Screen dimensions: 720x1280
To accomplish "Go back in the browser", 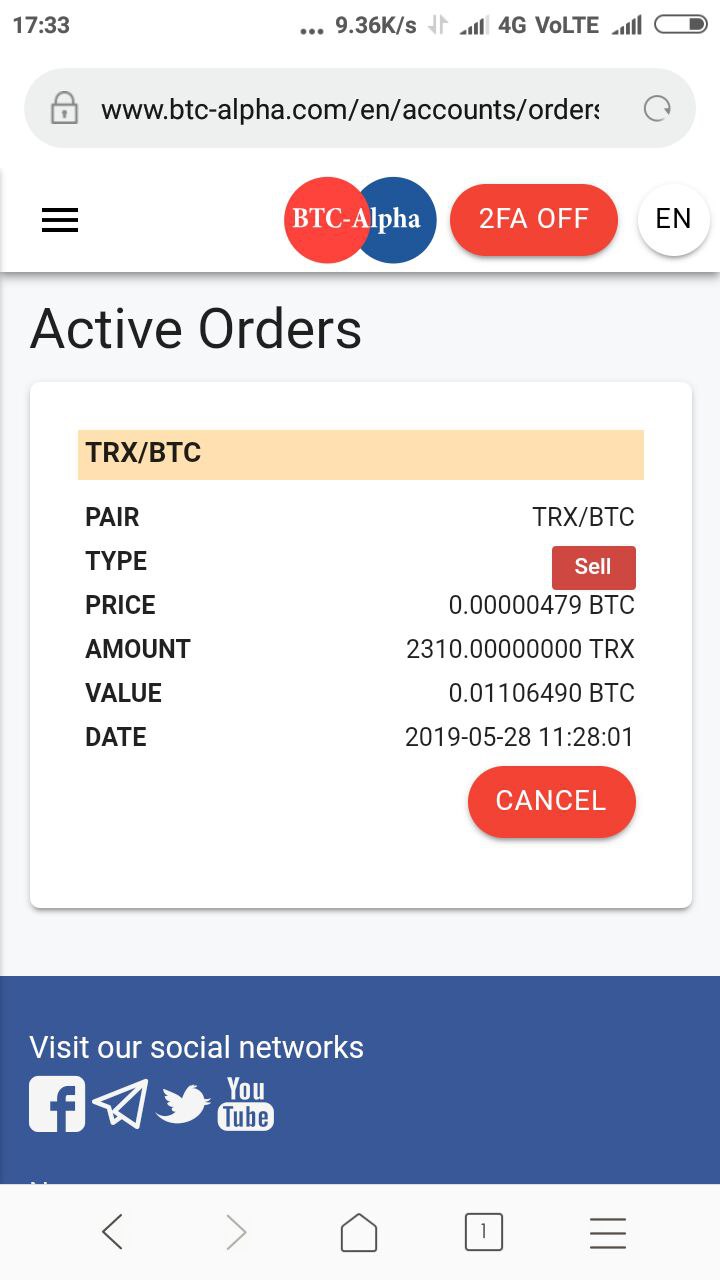I will [112, 1232].
